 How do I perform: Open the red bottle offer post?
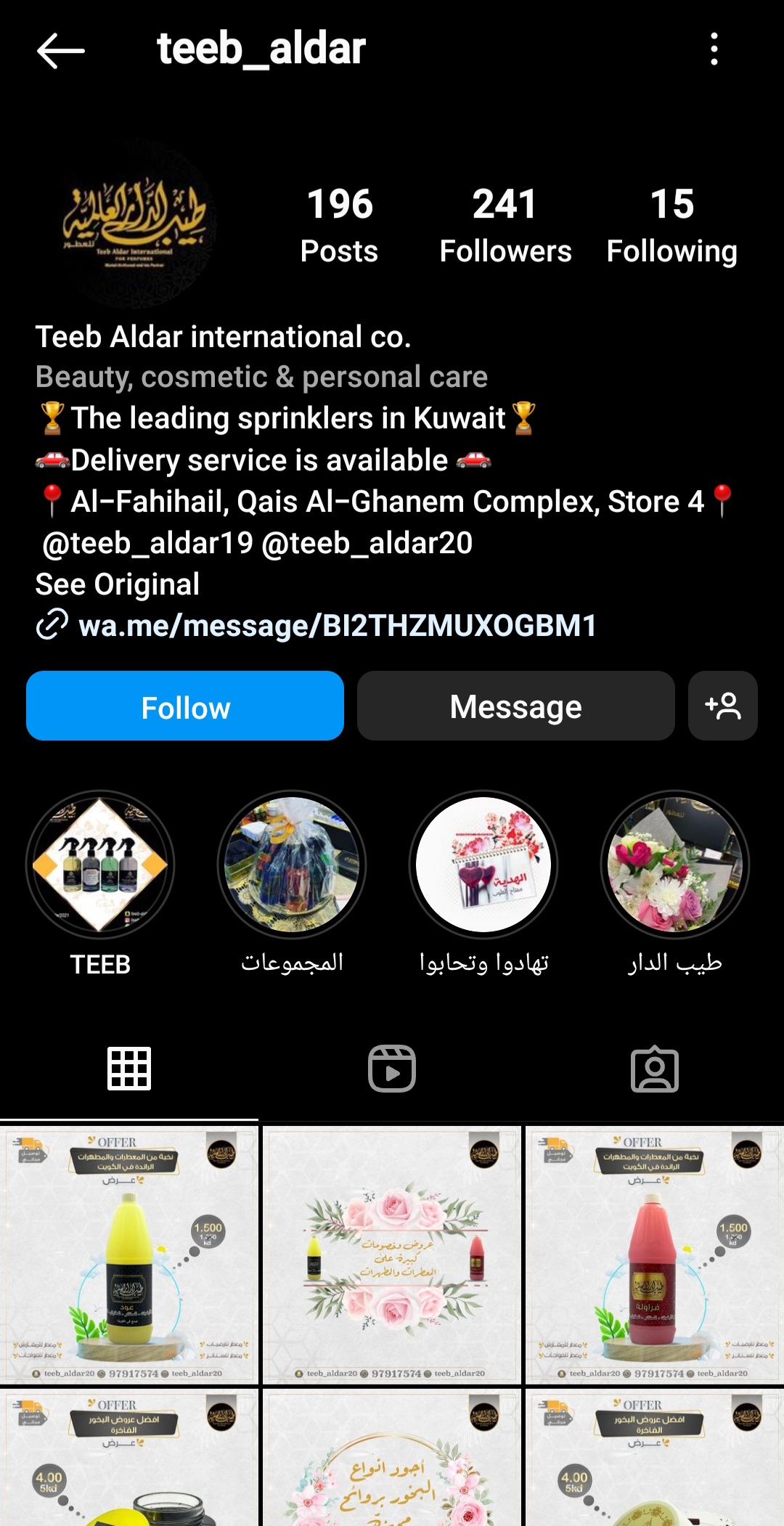[654, 1254]
